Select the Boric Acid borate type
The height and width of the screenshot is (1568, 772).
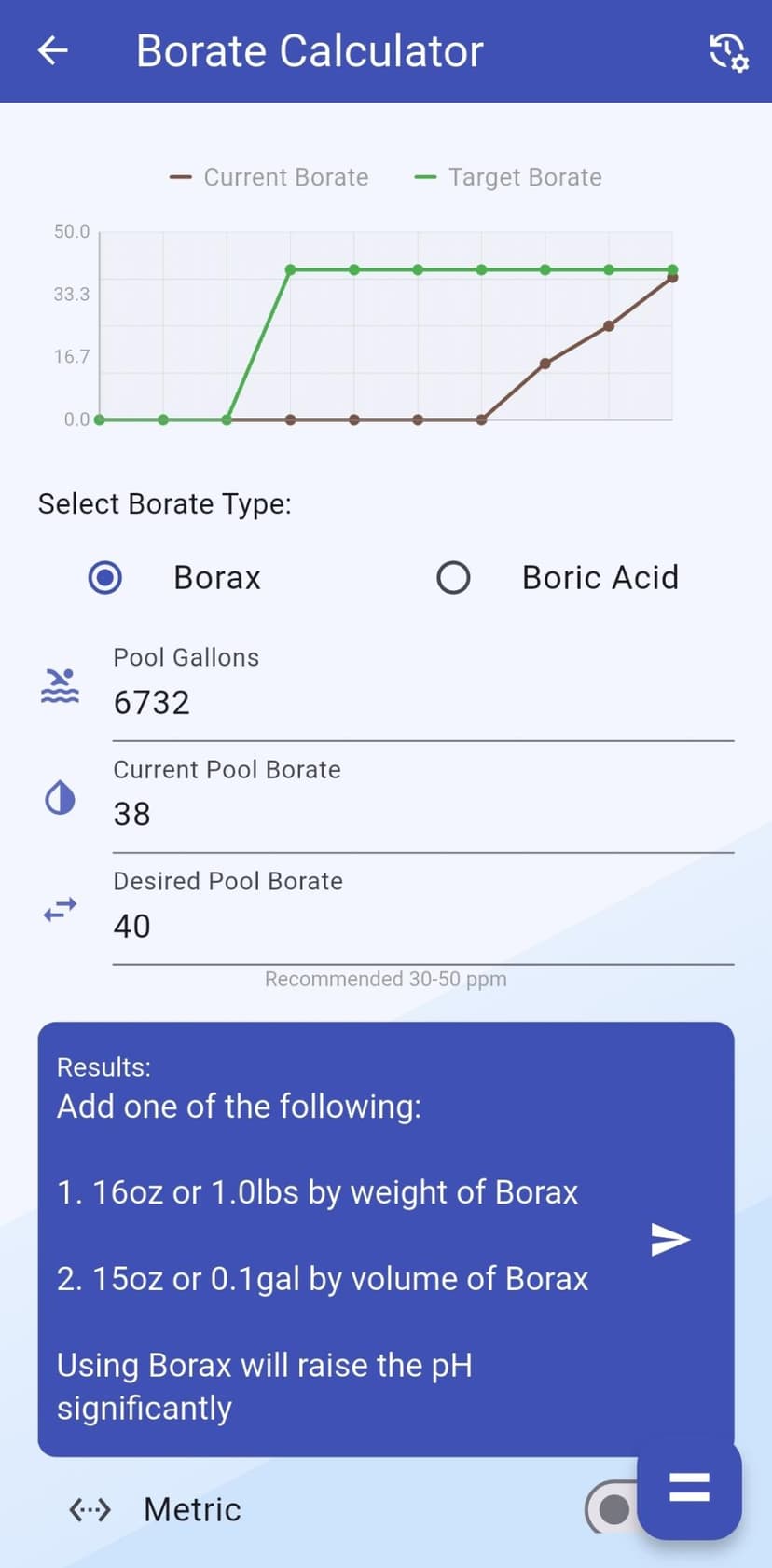click(x=453, y=577)
